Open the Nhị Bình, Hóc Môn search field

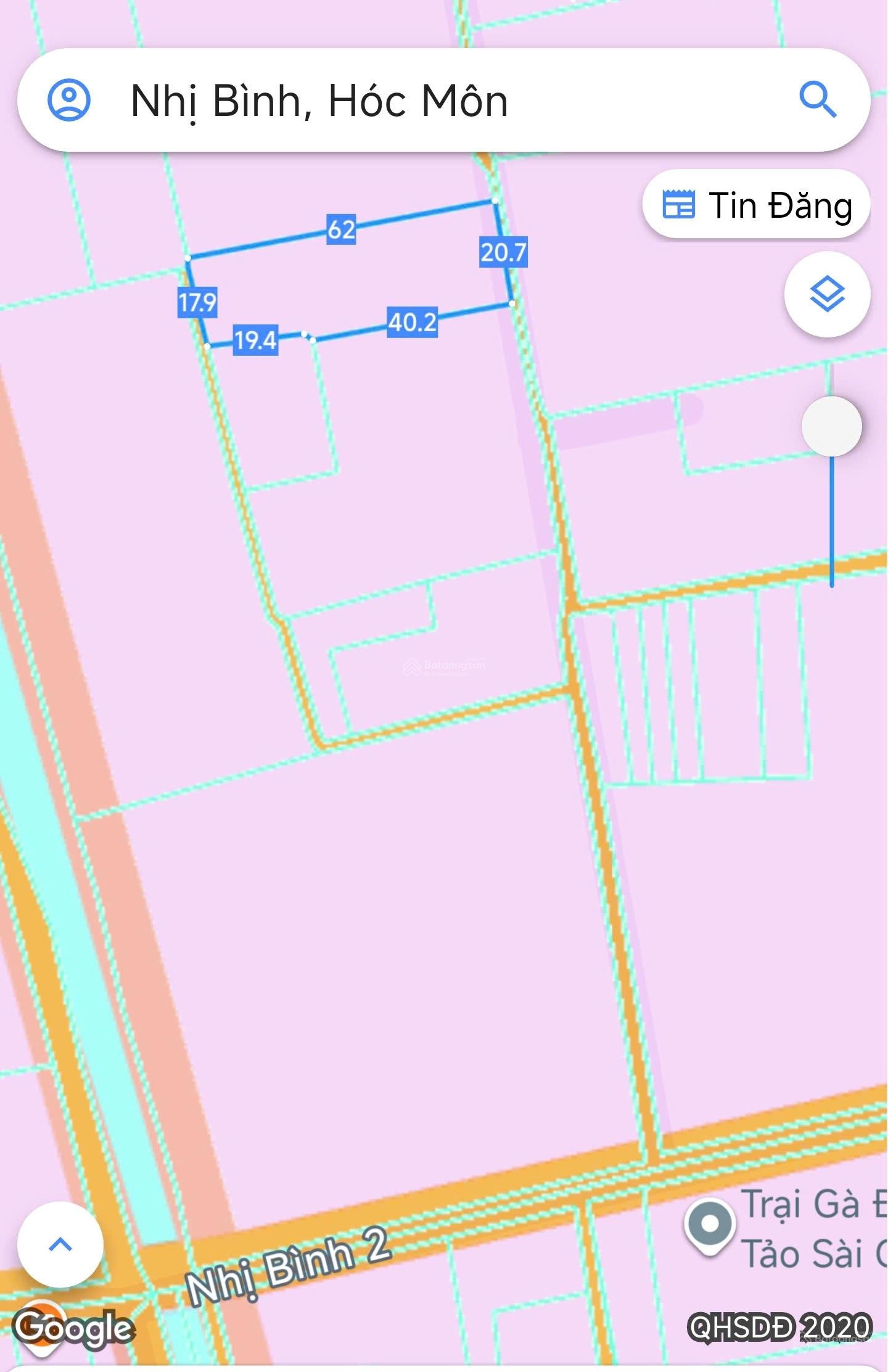[x=432, y=100]
